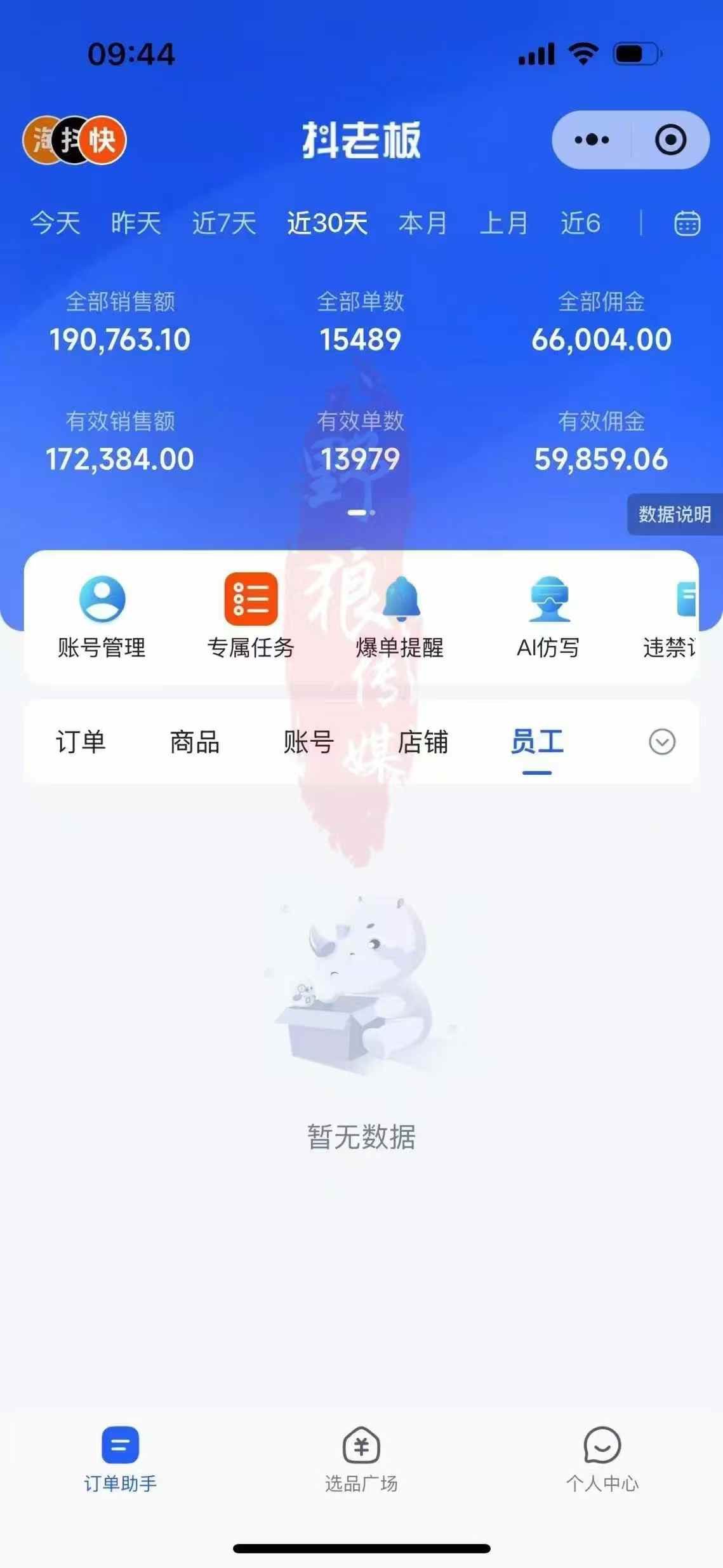Switch to the 商品 tab
The width and height of the screenshot is (723, 1568).
(195, 742)
